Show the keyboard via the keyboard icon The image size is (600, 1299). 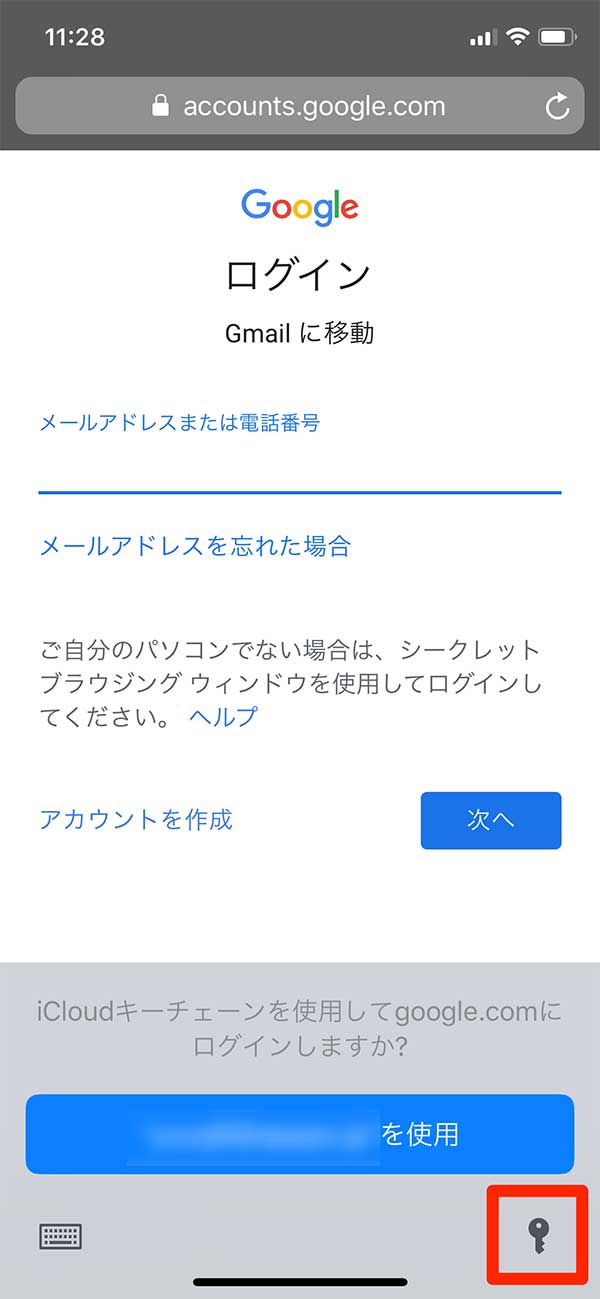tap(60, 1237)
